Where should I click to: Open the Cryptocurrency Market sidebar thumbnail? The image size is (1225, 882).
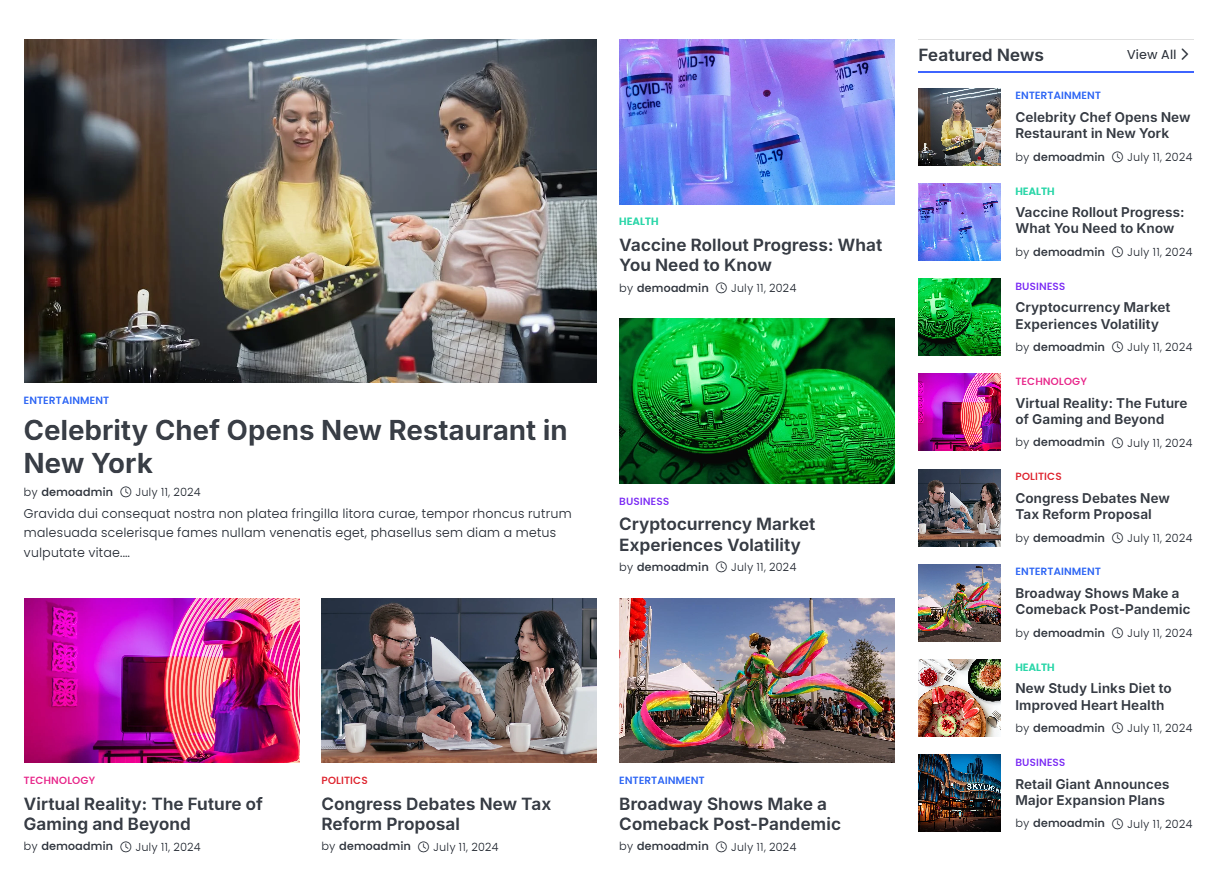point(959,317)
